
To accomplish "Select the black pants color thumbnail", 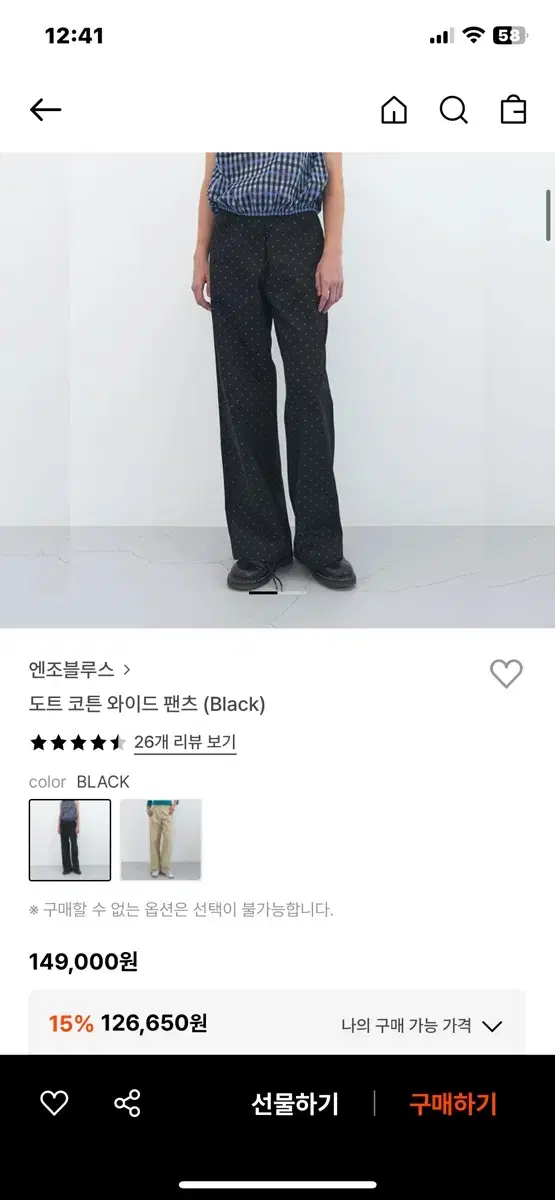I will [70, 840].
